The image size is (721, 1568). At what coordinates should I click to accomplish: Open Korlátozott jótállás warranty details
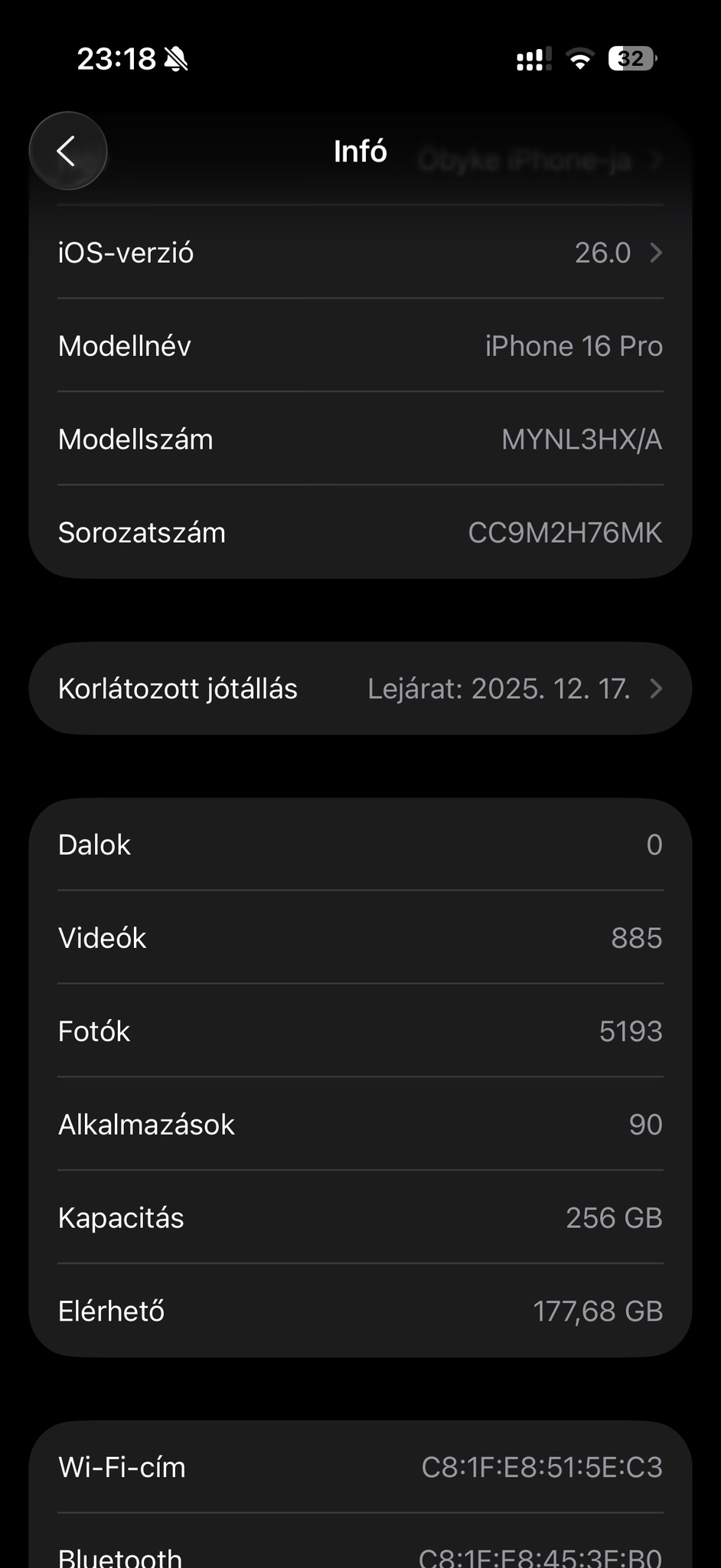360,689
